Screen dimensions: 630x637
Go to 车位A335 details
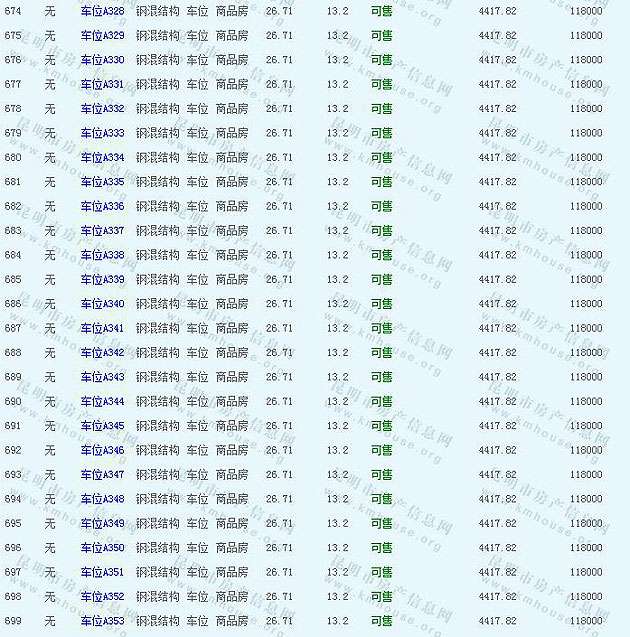[x=102, y=182]
